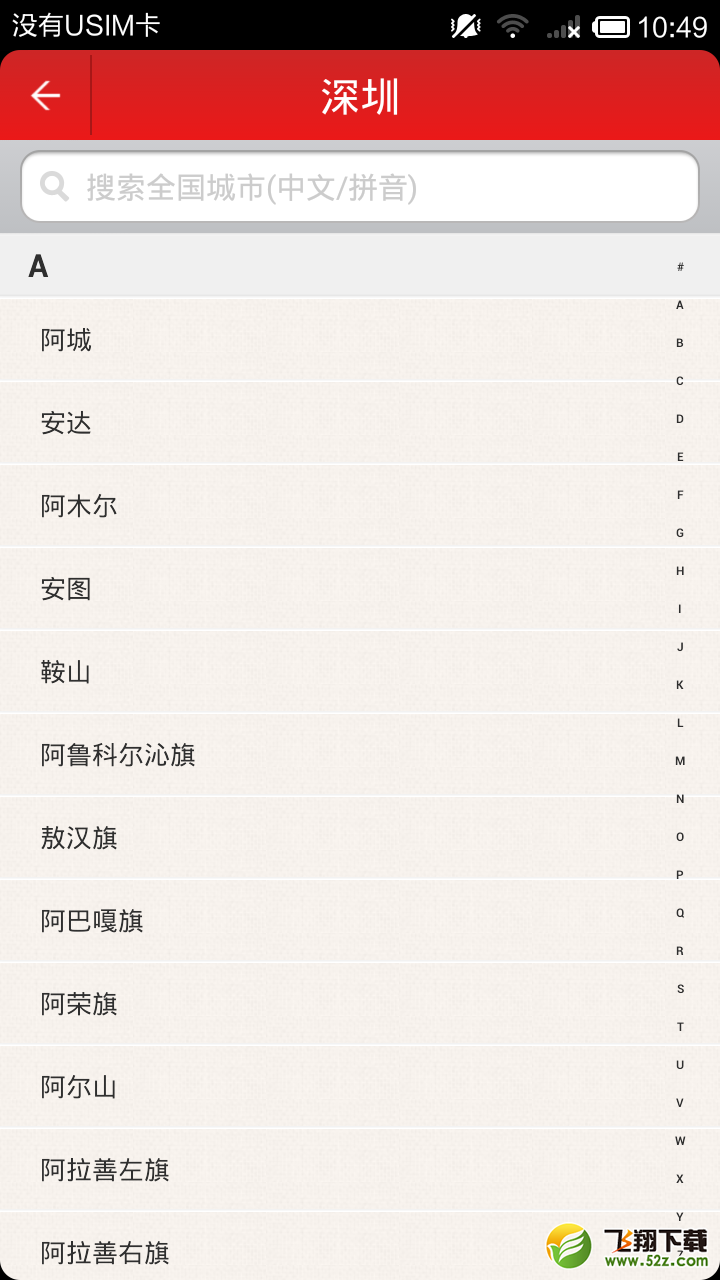The height and width of the screenshot is (1280, 720).
Task: Pick 阿尔山 from the list
Action: [x=360, y=1087]
